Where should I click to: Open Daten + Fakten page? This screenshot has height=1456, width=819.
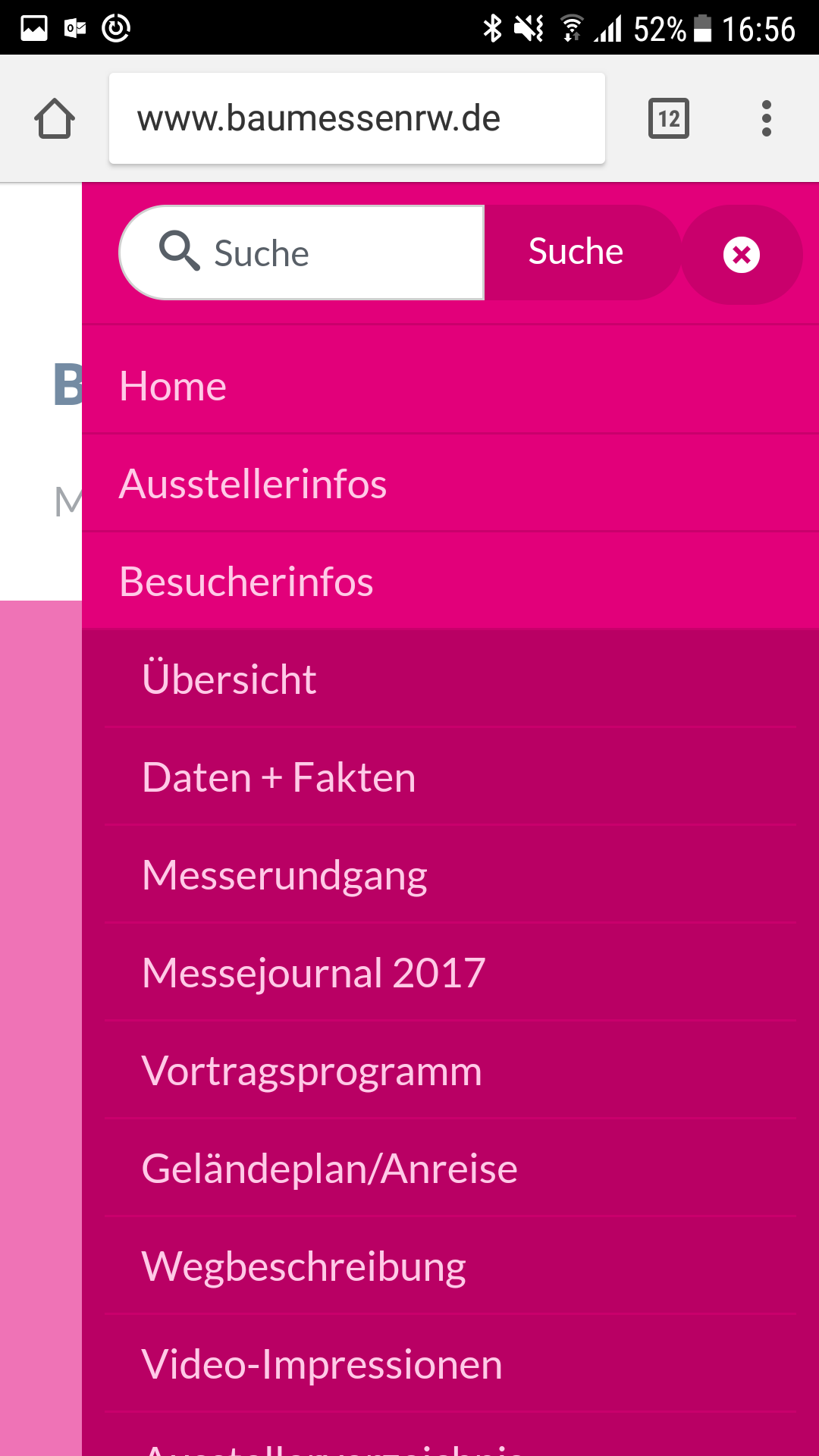(450, 777)
